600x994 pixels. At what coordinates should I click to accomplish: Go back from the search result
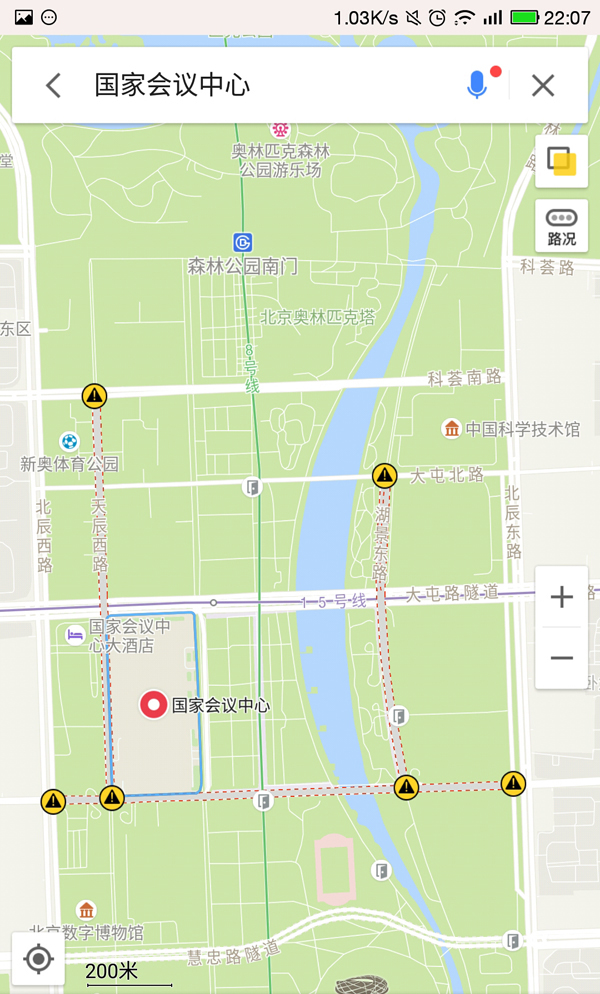[54, 86]
